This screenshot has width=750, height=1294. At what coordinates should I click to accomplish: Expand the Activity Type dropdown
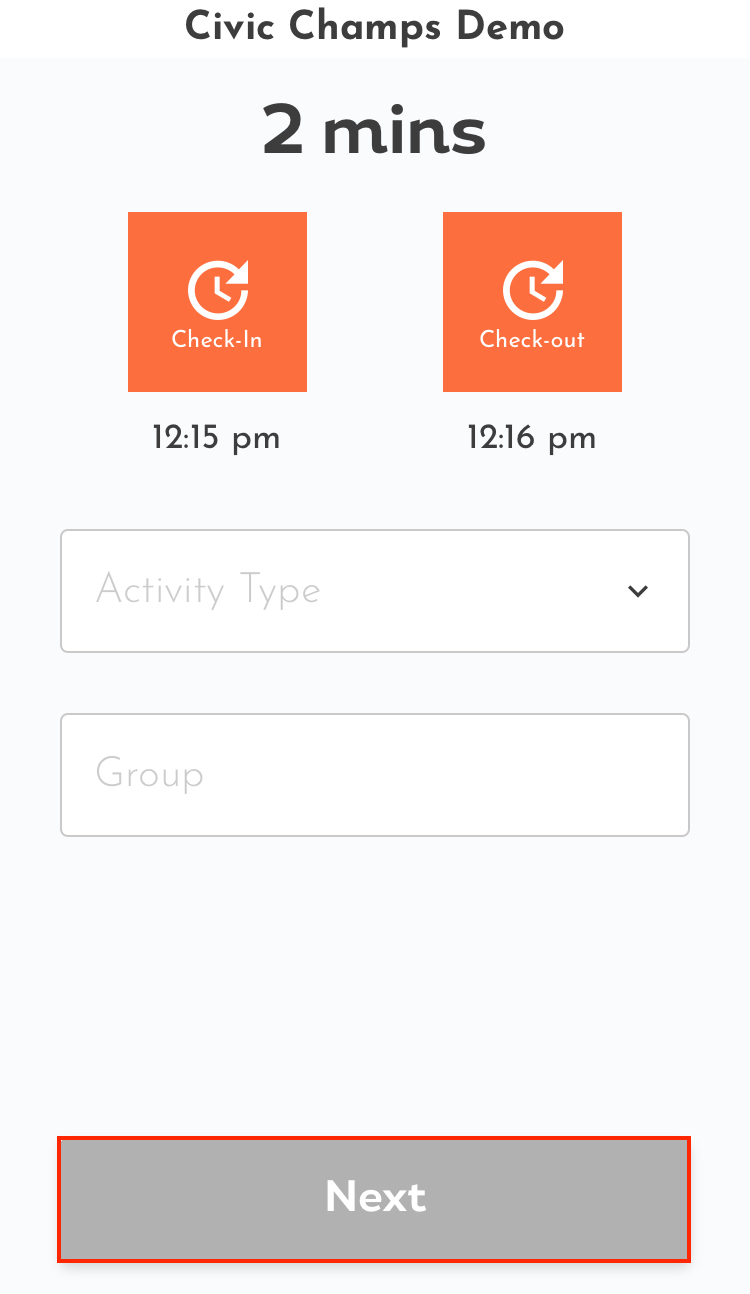pos(375,591)
